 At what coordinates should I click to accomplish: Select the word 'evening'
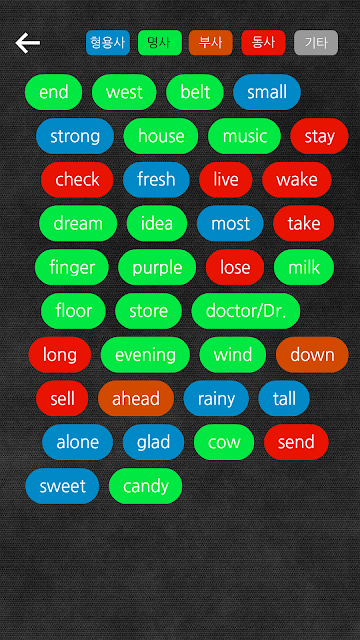pyautogui.click(x=145, y=355)
